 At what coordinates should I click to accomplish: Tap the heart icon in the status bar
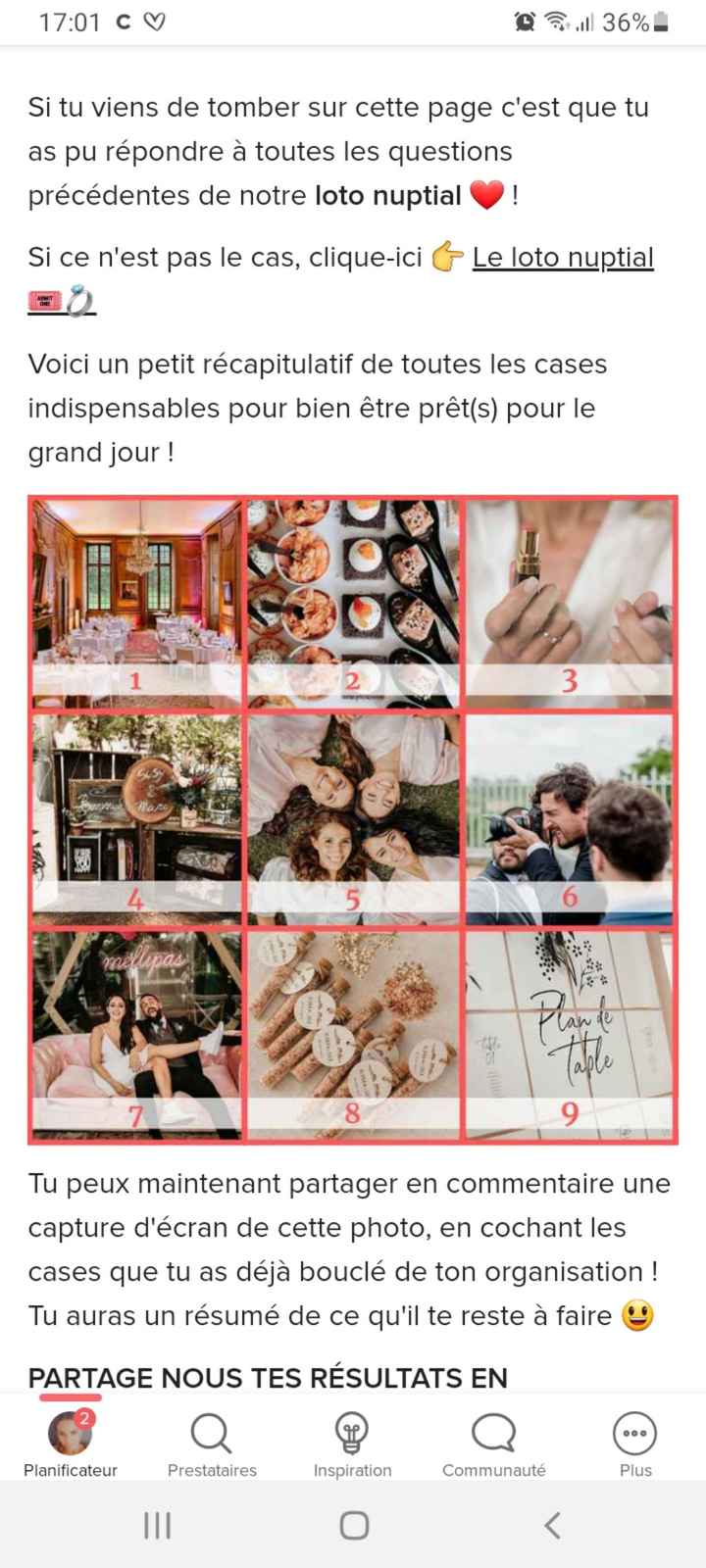click(x=155, y=21)
